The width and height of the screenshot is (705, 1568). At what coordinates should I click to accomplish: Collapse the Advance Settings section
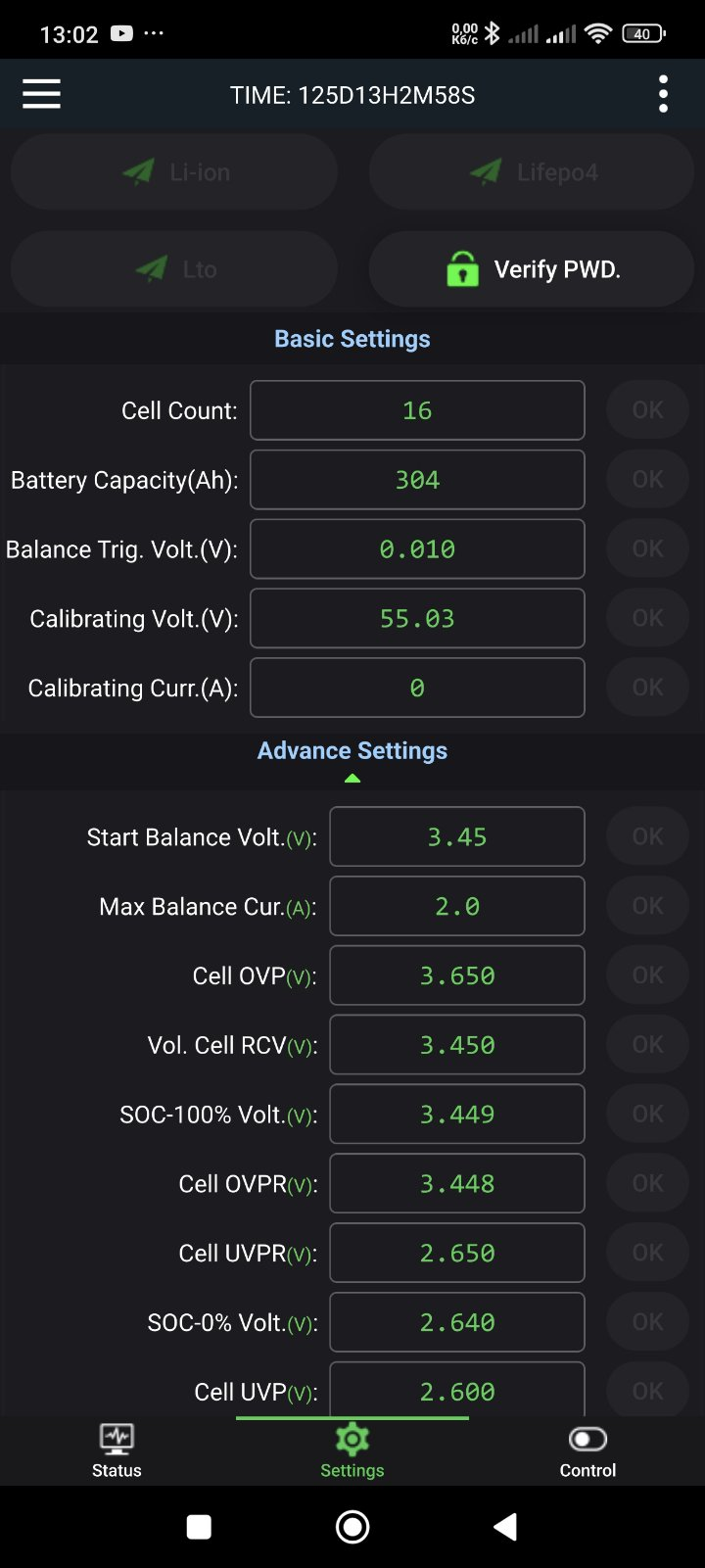352,759
